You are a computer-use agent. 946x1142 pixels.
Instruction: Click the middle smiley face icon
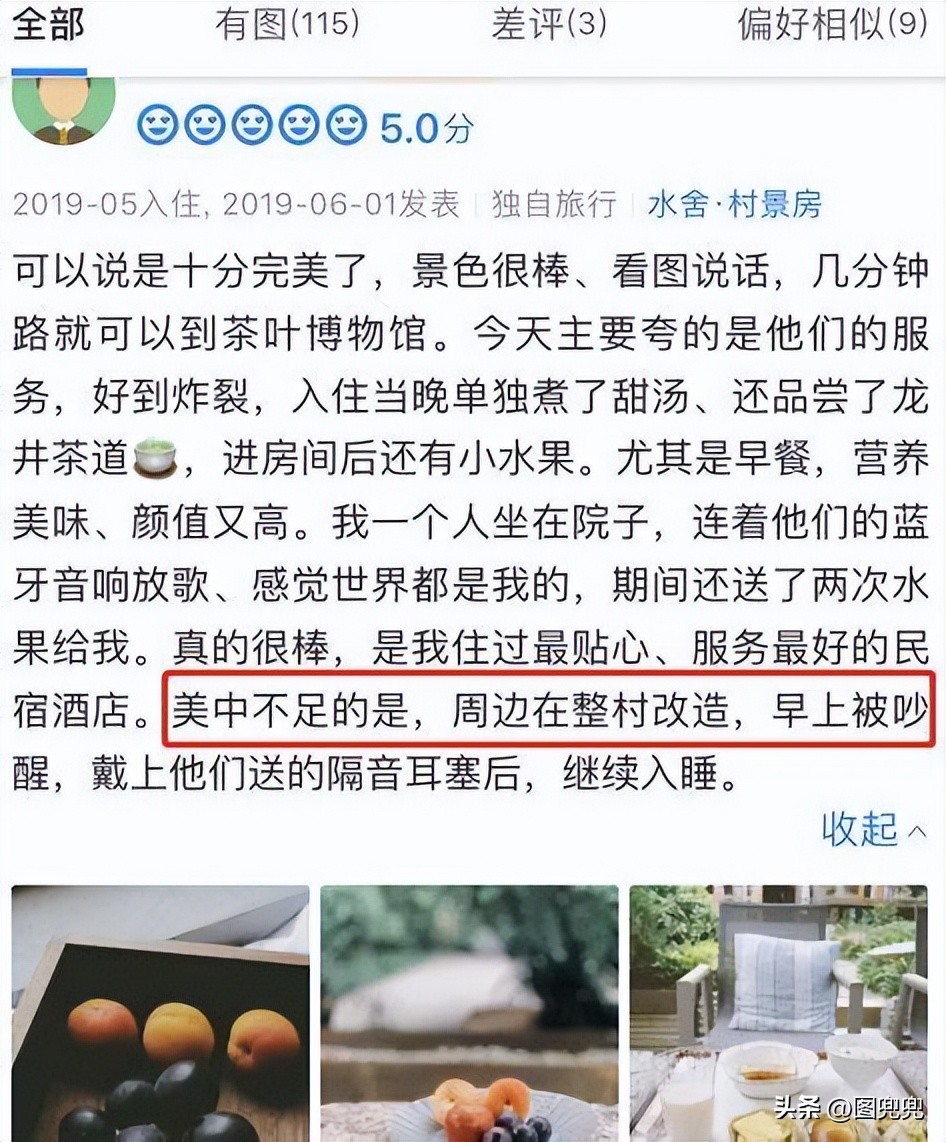pos(249,125)
